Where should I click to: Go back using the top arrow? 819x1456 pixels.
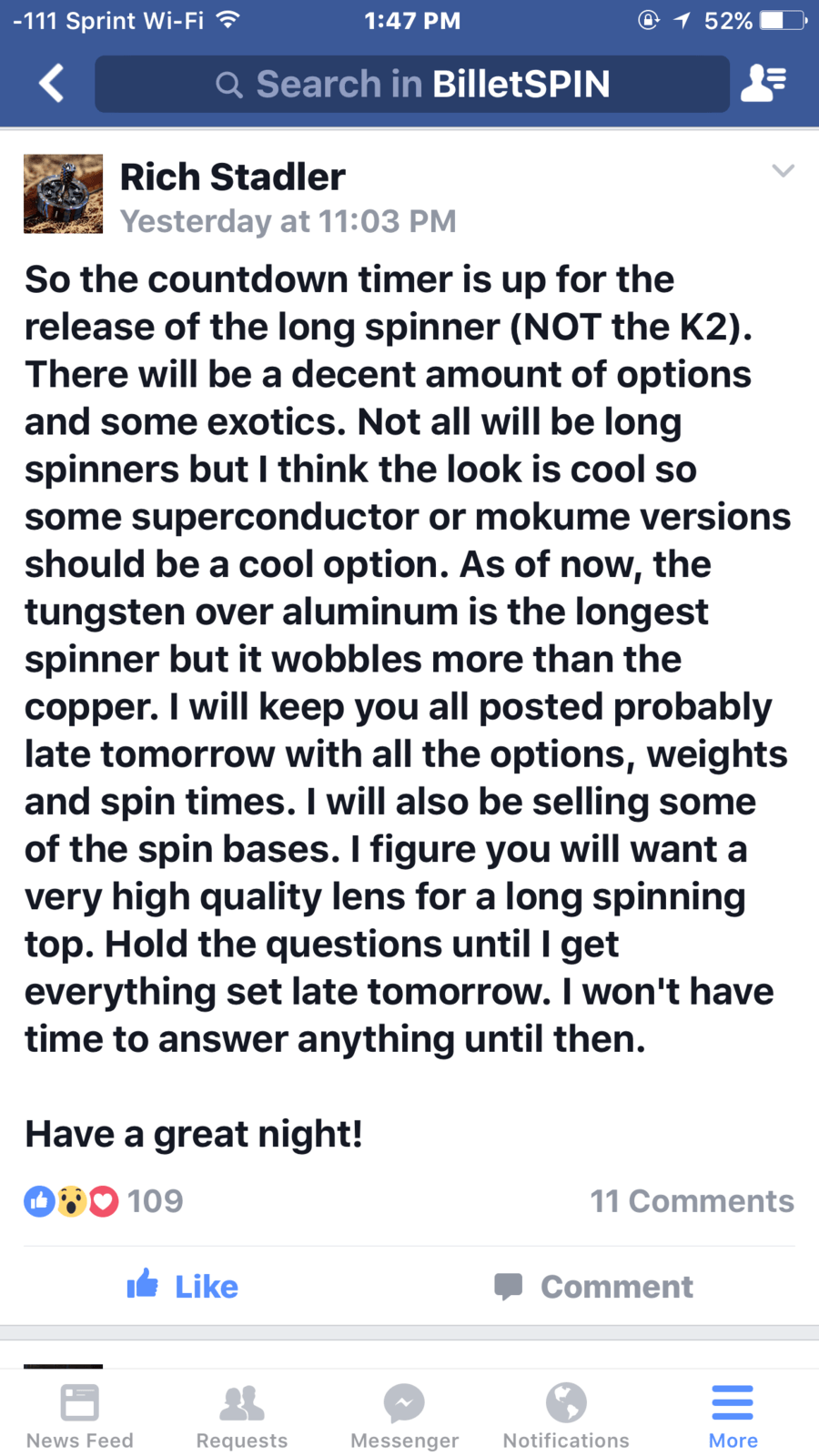52,84
